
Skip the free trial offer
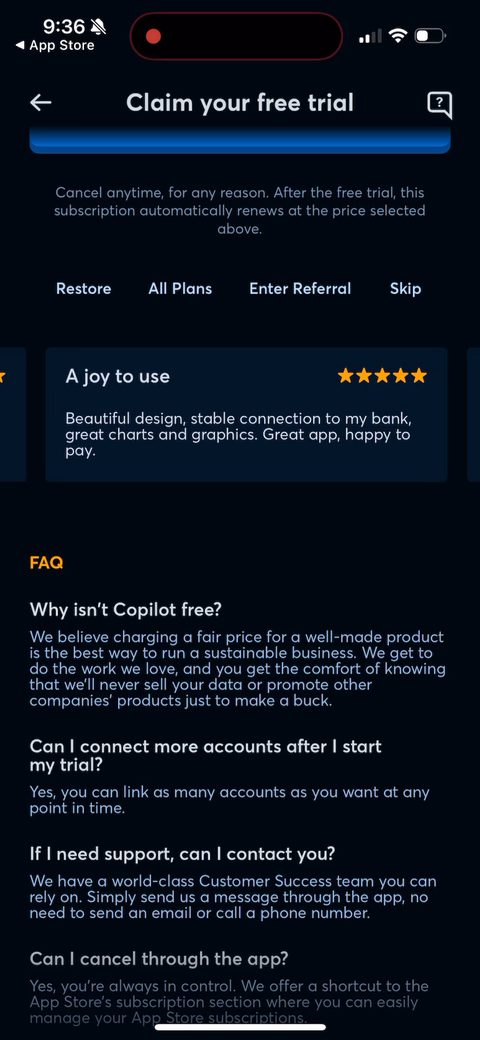pyautogui.click(x=405, y=289)
